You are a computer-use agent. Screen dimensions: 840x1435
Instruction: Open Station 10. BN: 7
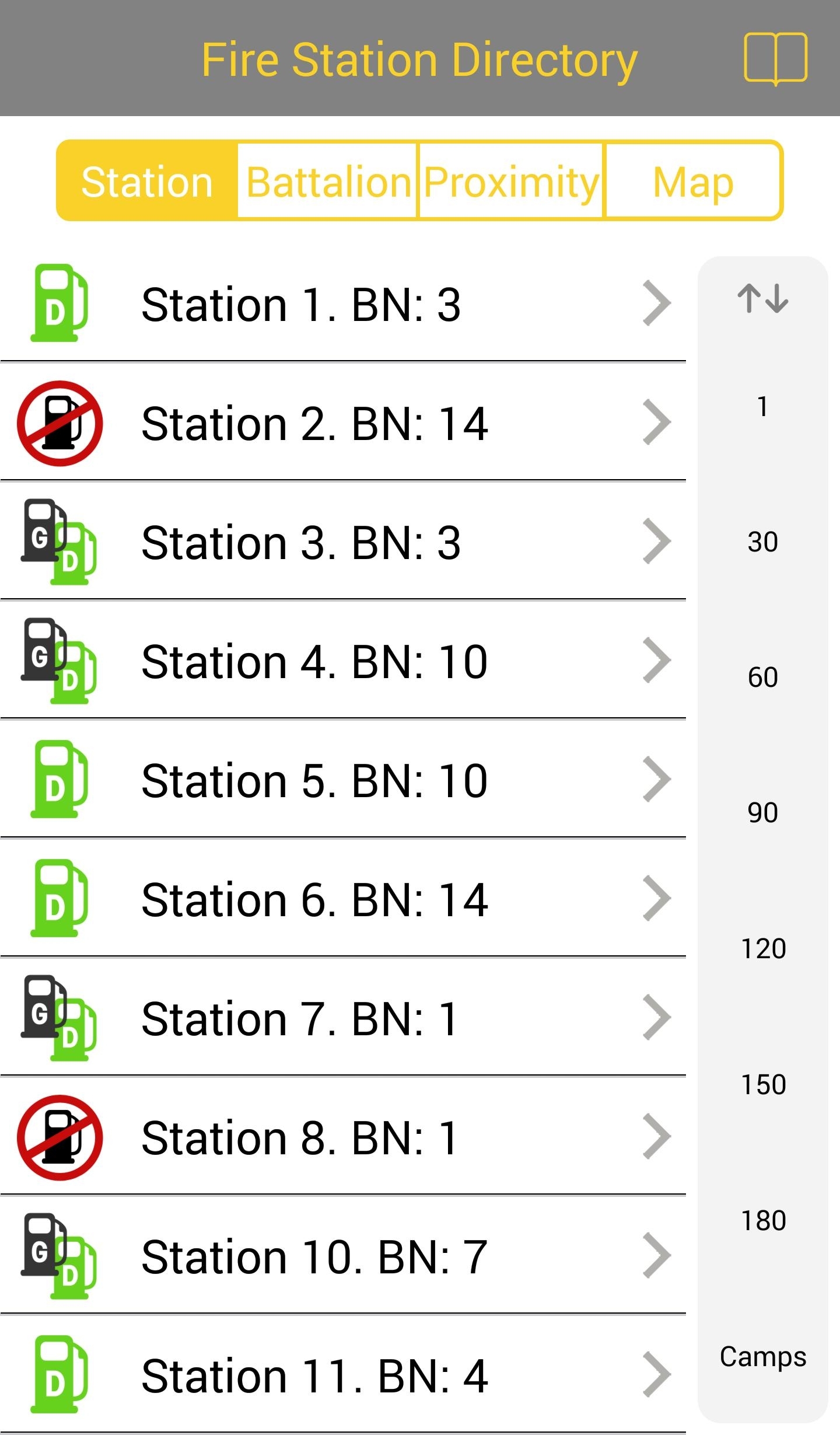tap(343, 1256)
